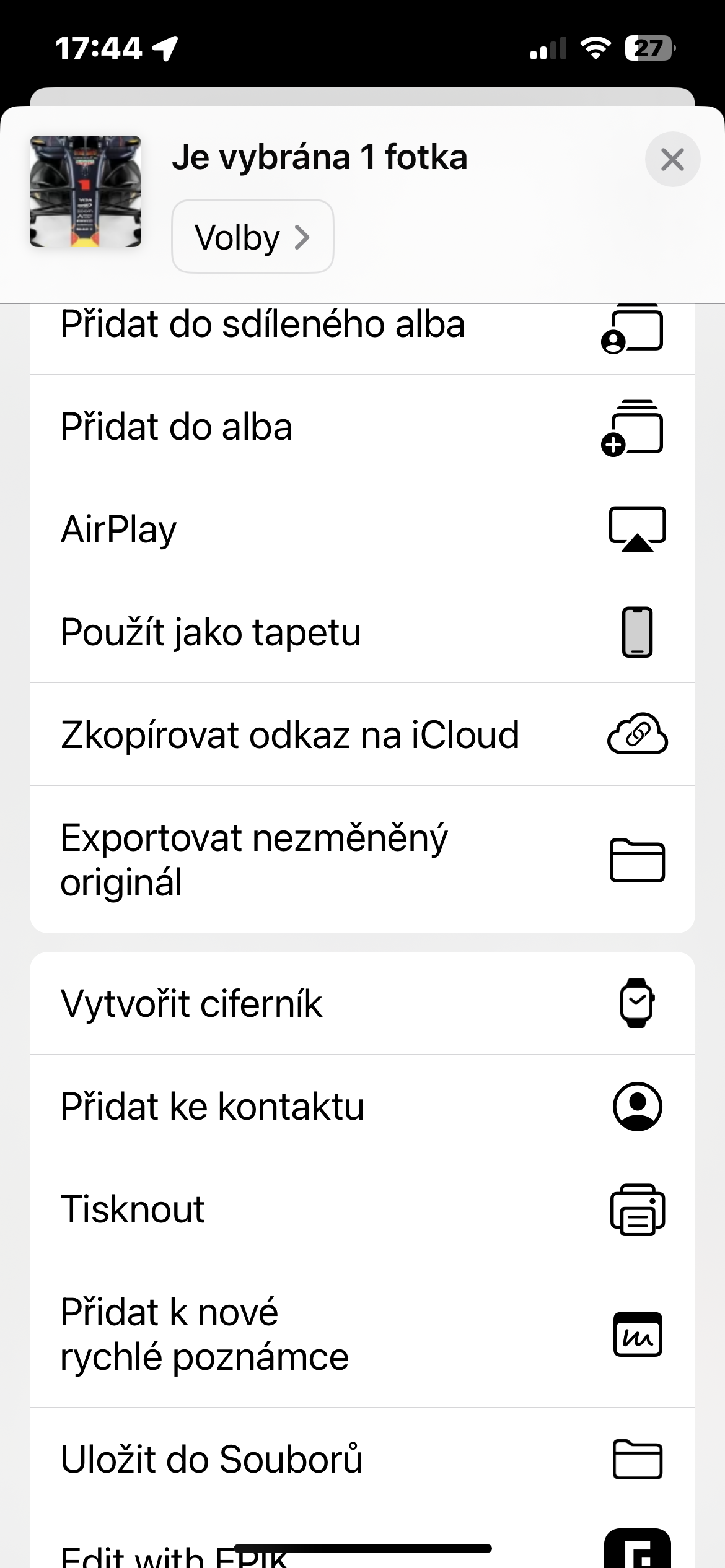725x1568 pixels.
Task: Select Uložit do Souborů
Action: [362, 1460]
